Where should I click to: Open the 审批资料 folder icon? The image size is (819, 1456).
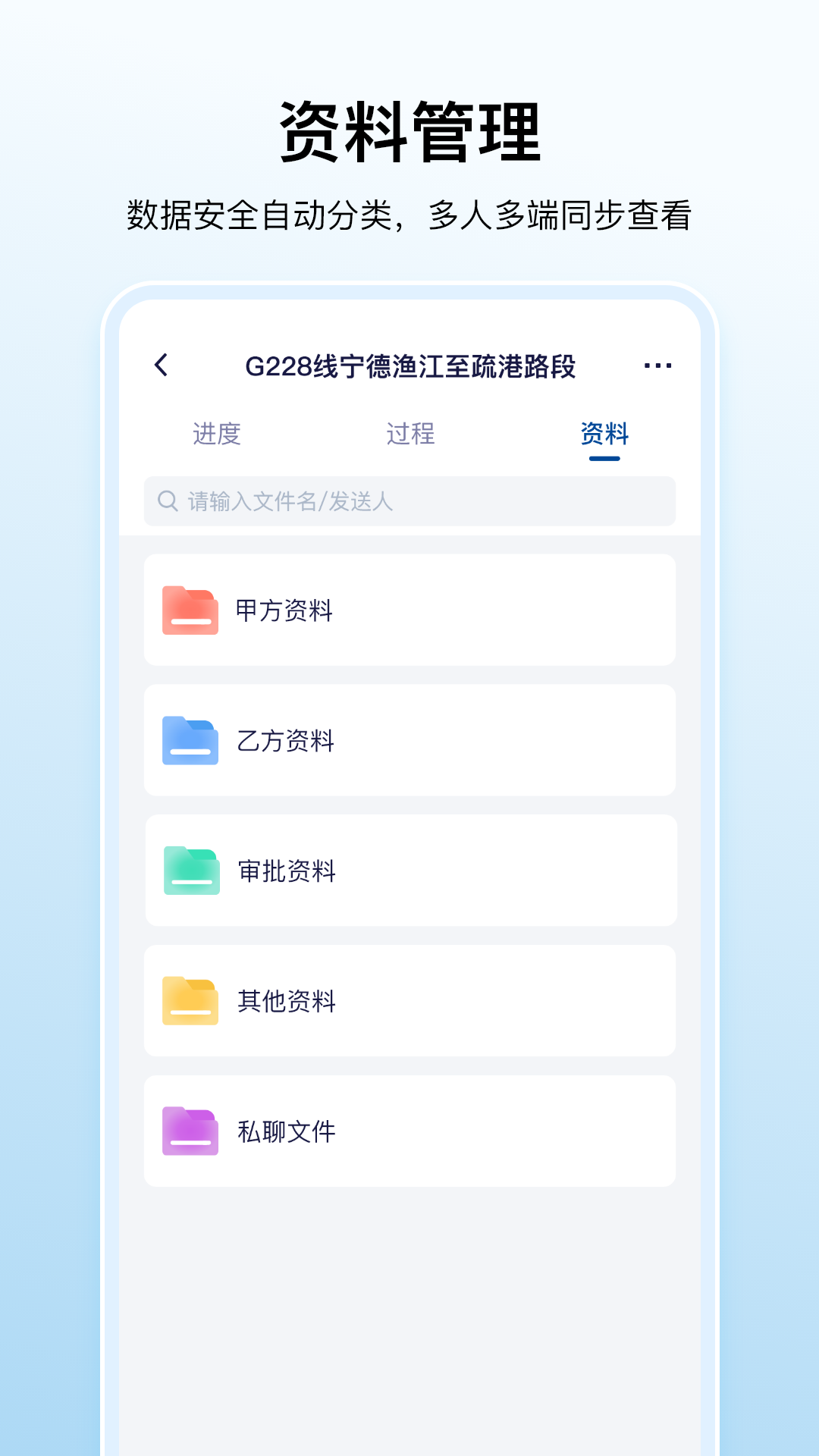point(191,870)
